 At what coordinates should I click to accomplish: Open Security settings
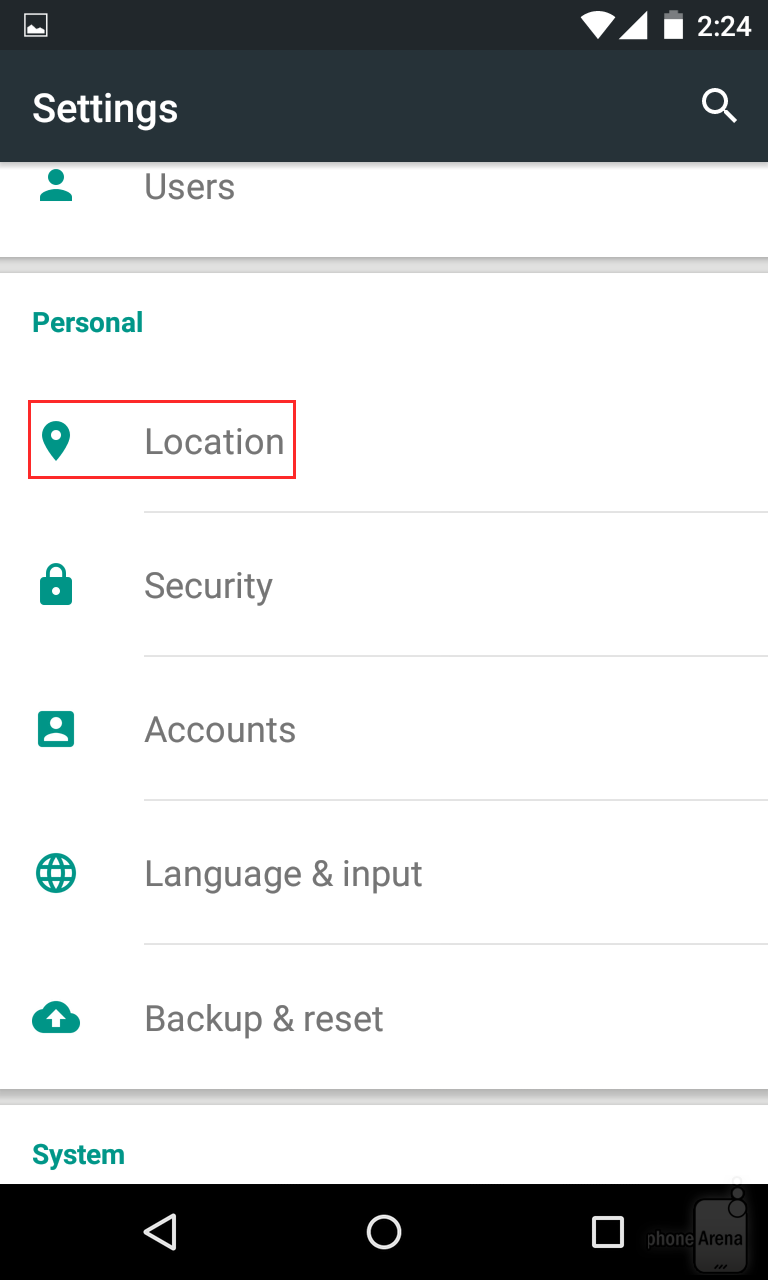(384, 585)
